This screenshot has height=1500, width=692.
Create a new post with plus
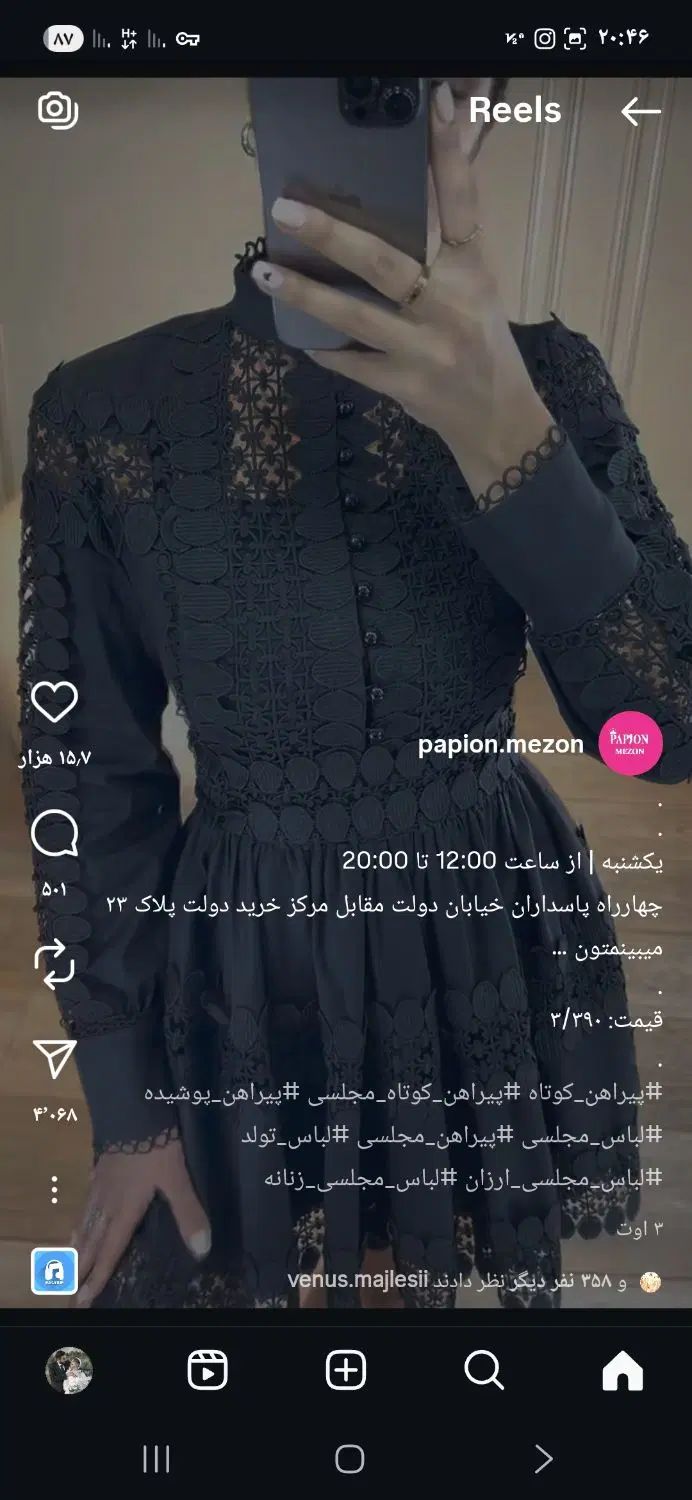click(x=346, y=1371)
